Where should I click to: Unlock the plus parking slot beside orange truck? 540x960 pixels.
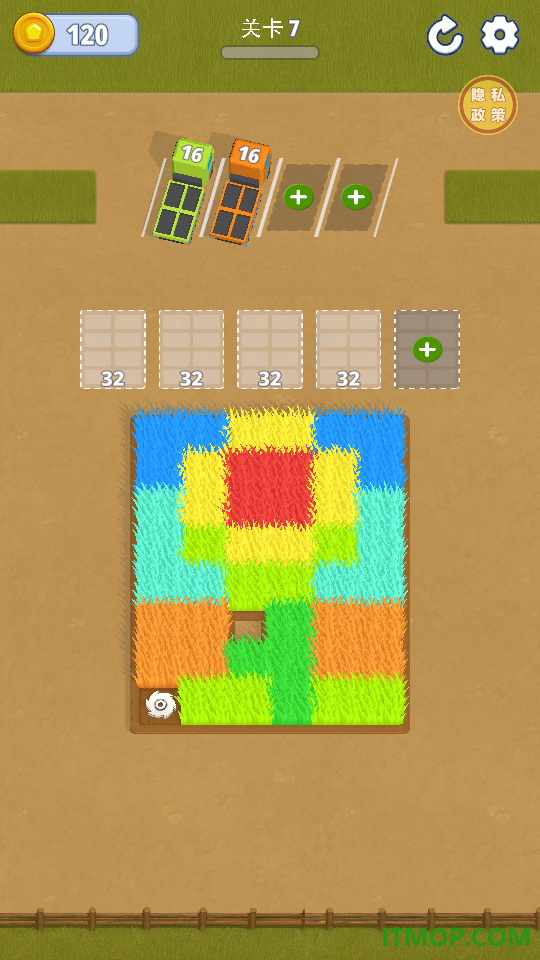(299, 197)
